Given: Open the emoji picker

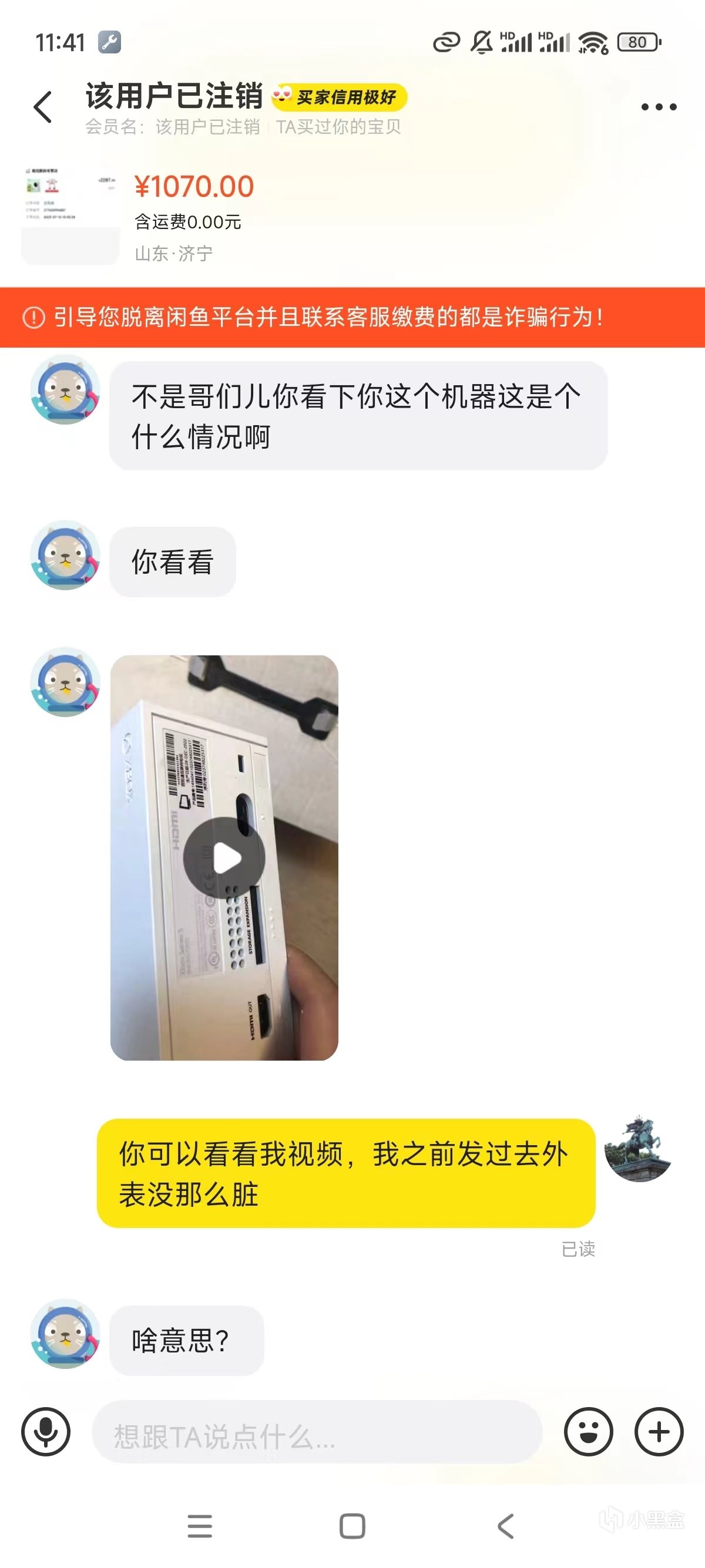Looking at the screenshot, I should pyautogui.click(x=588, y=1432).
